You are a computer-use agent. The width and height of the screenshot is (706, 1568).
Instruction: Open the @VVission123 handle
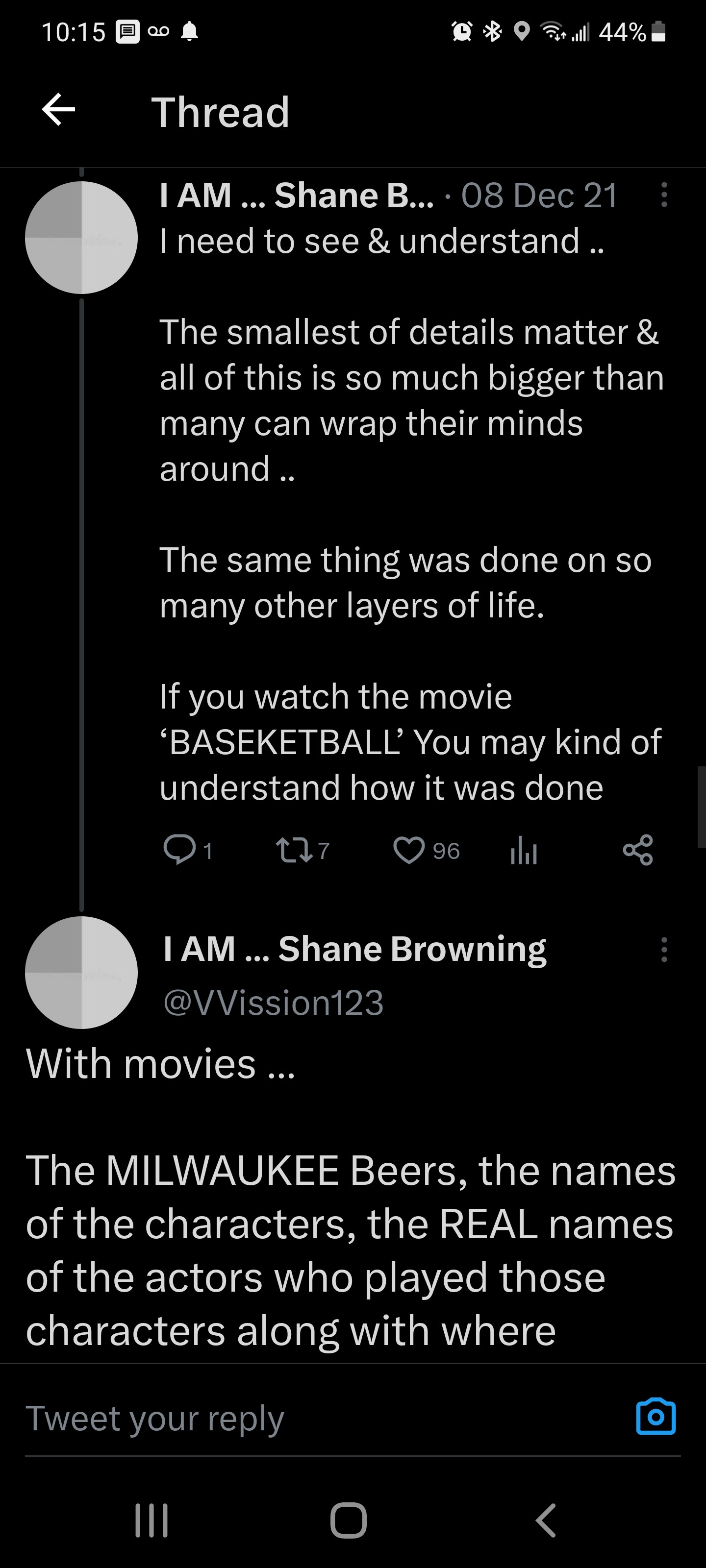(x=274, y=1003)
